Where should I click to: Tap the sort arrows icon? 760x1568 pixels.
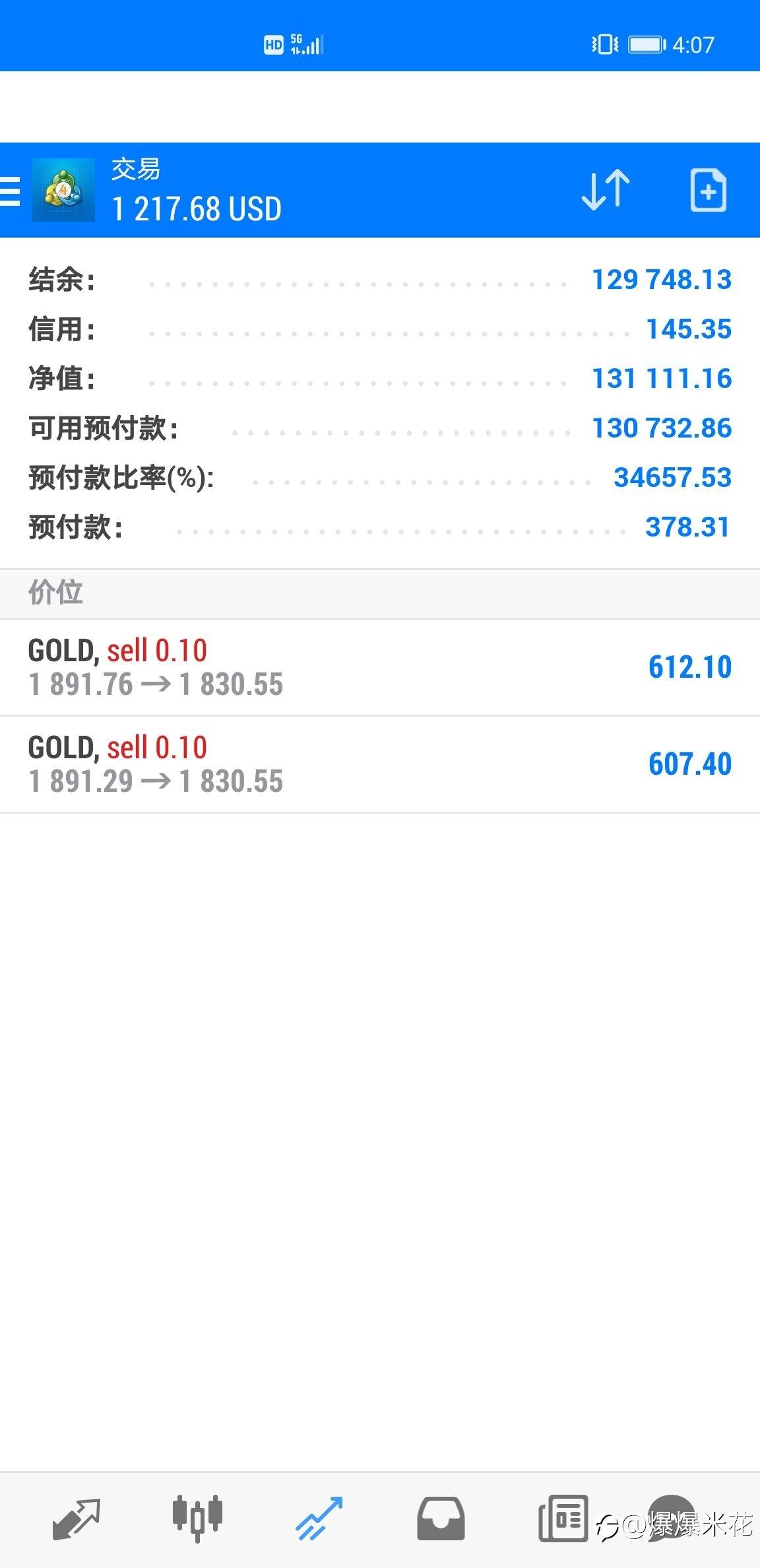click(606, 190)
